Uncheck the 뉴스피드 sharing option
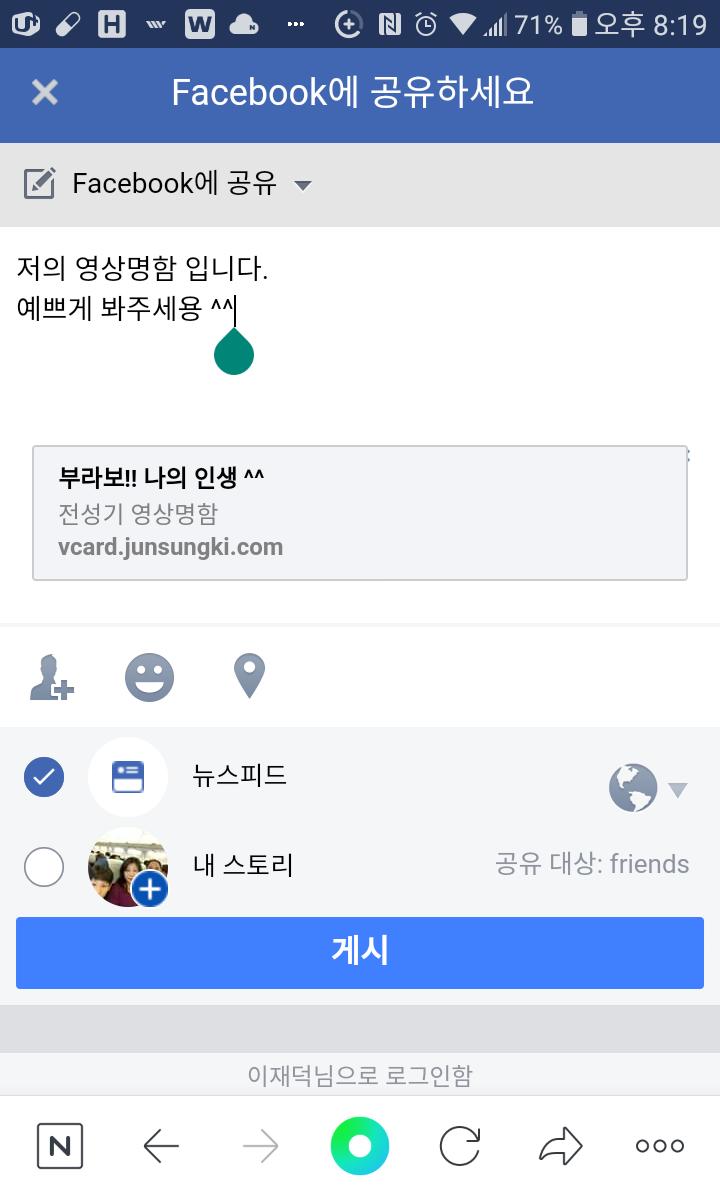The height and width of the screenshot is (1196, 720). 44,776
